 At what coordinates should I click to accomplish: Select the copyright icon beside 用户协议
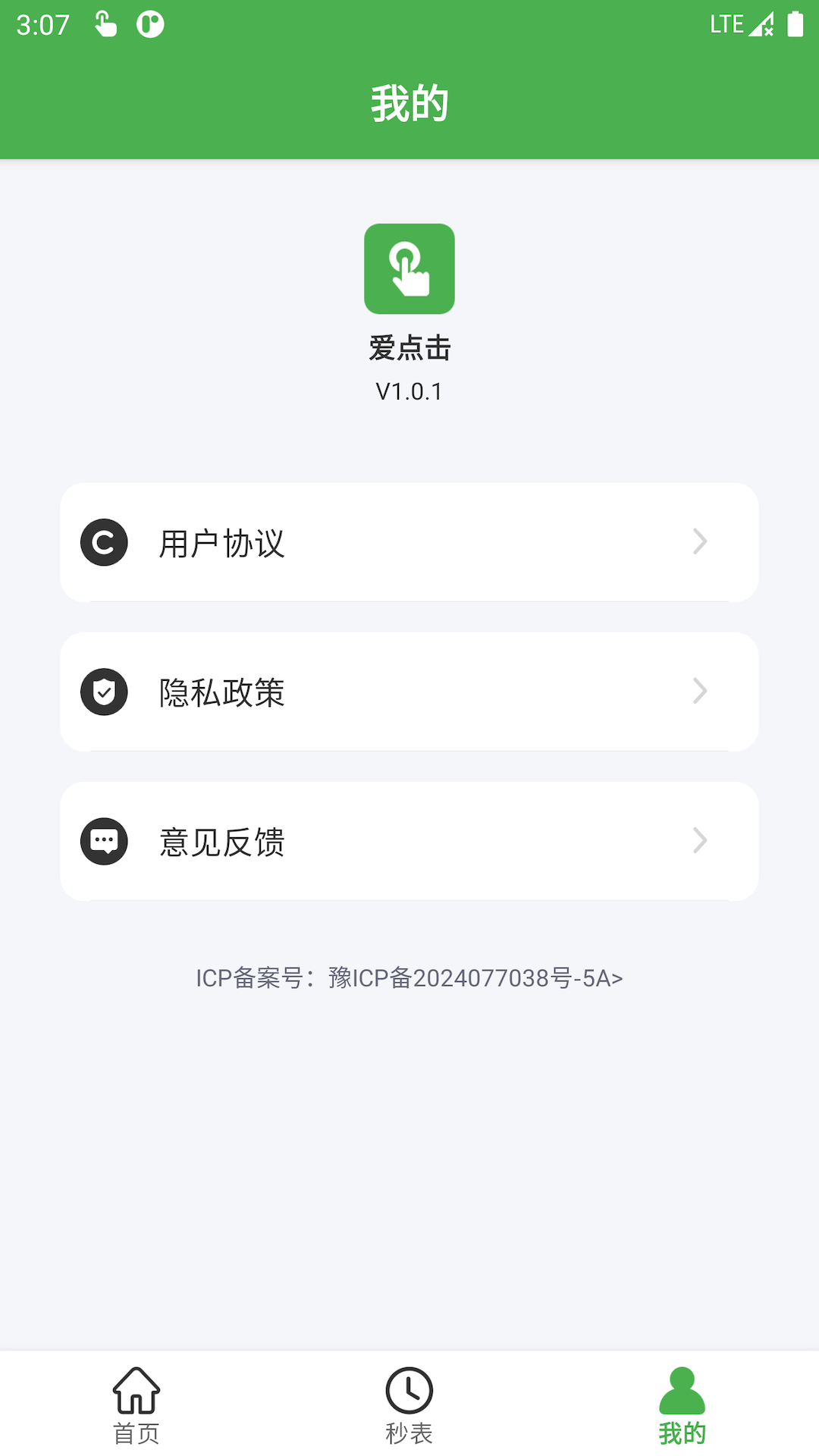[104, 541]
